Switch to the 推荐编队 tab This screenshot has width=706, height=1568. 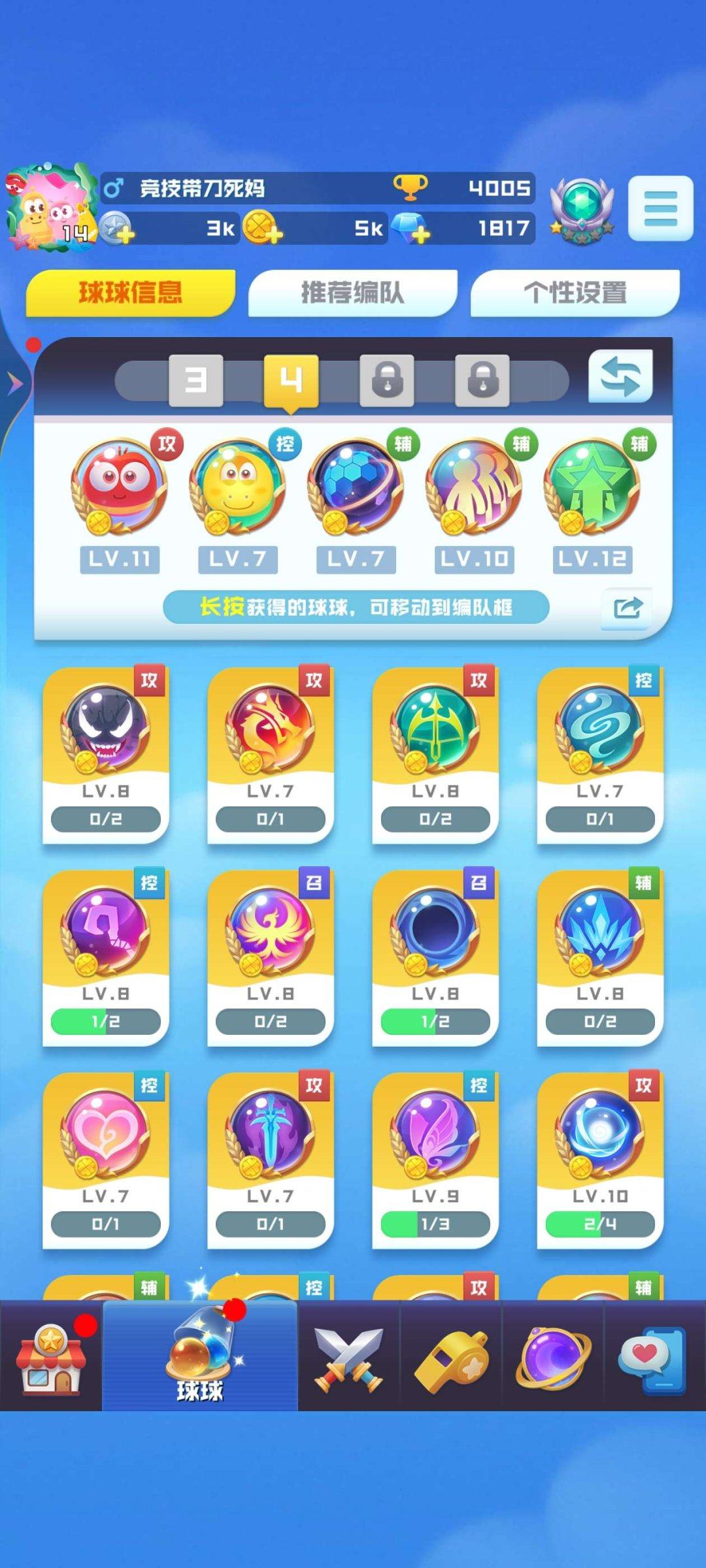click(x=352, y=293)
